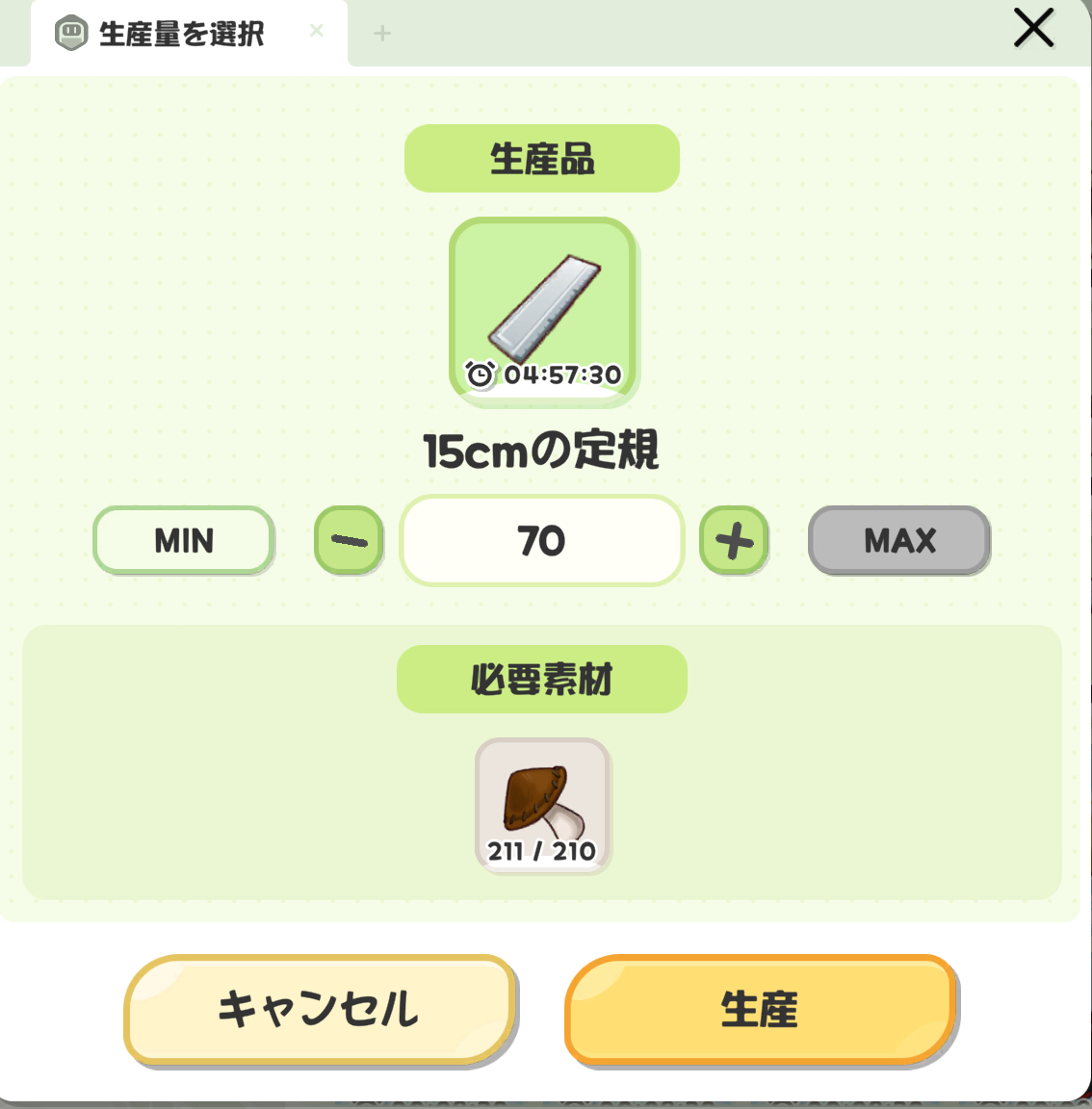Start production with the 生産 button
The height and width of the screenshot is (1109, 1092).
[761, 1010]
